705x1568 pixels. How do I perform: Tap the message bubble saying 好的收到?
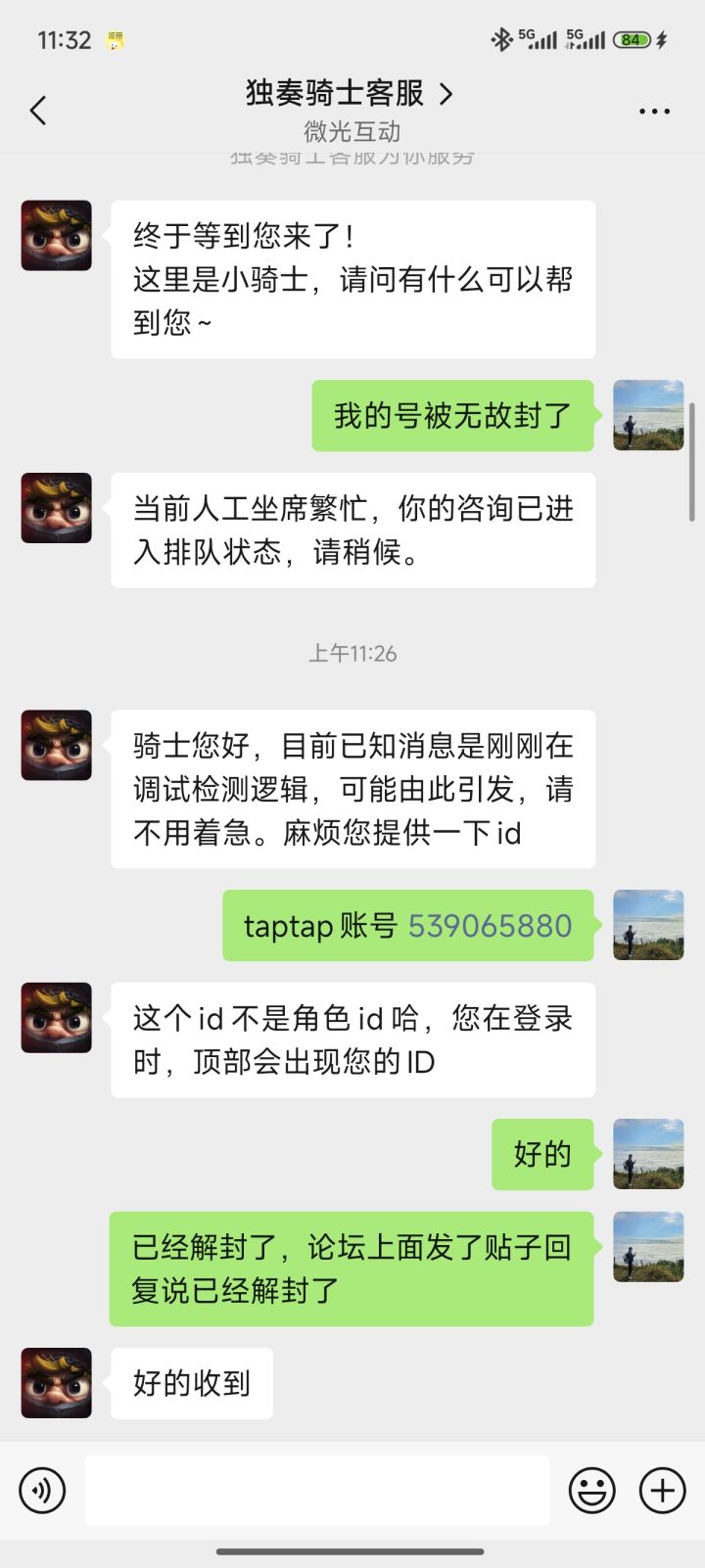(191, 1383)
